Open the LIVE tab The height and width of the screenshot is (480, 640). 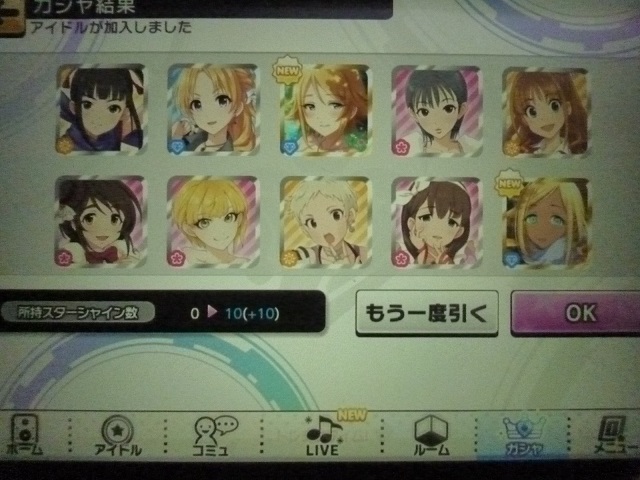(x=322, y=435)
